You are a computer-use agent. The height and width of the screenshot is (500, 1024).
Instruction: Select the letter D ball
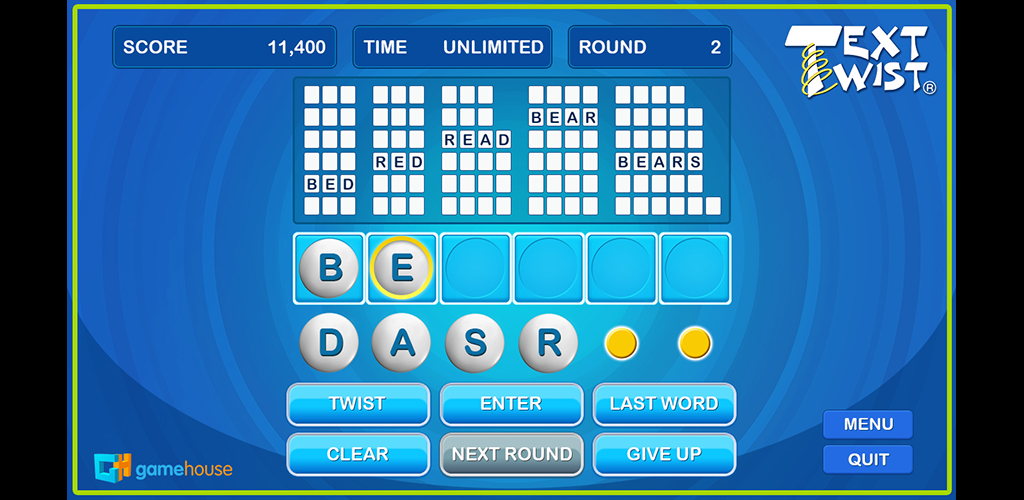click(x=329, y=343)
